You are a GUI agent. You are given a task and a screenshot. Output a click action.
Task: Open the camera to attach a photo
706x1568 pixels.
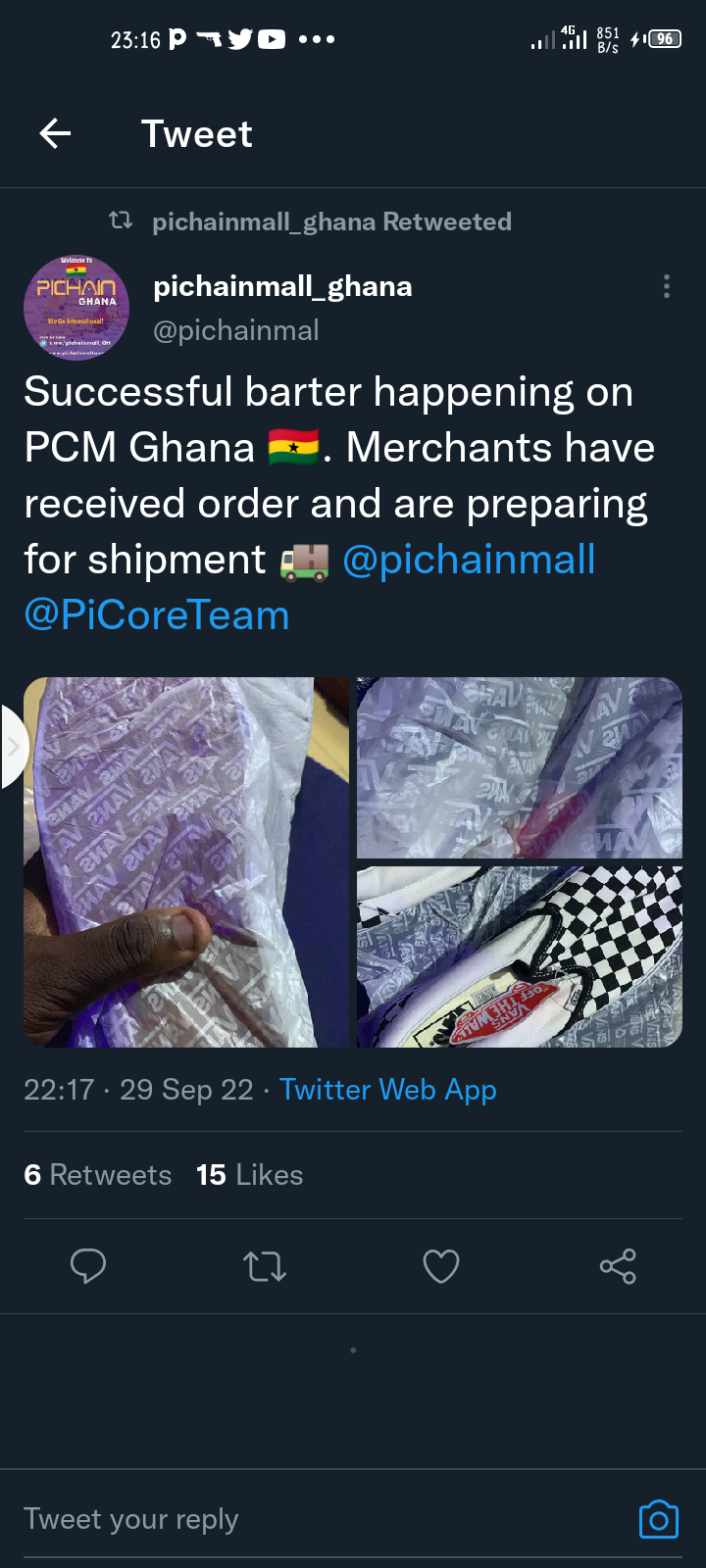click(x=659, y=1519)
